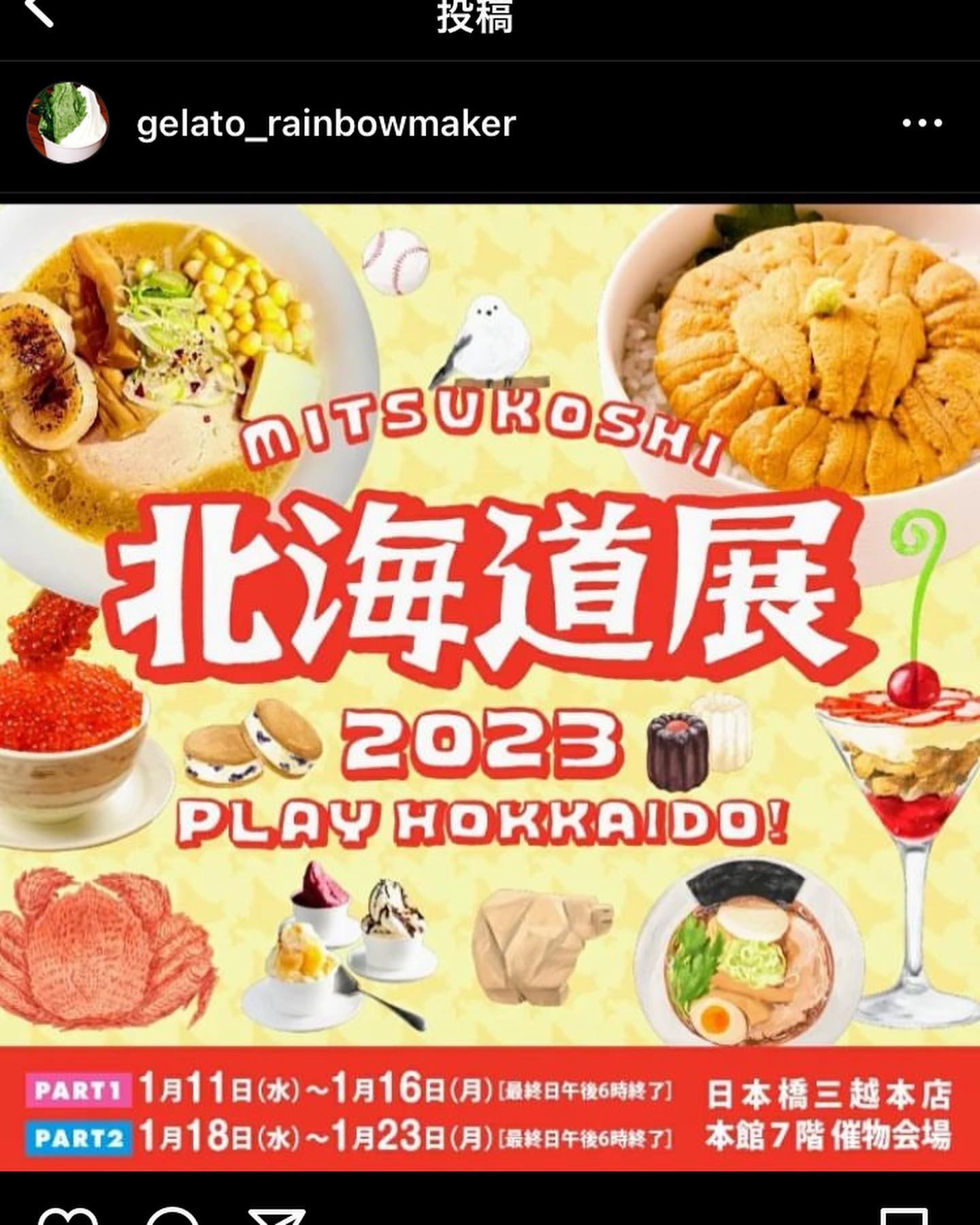Viewport: 980px width, 1225px height.
Task: Open the post's three-dot overflow menu
Action: pos(922,123)
